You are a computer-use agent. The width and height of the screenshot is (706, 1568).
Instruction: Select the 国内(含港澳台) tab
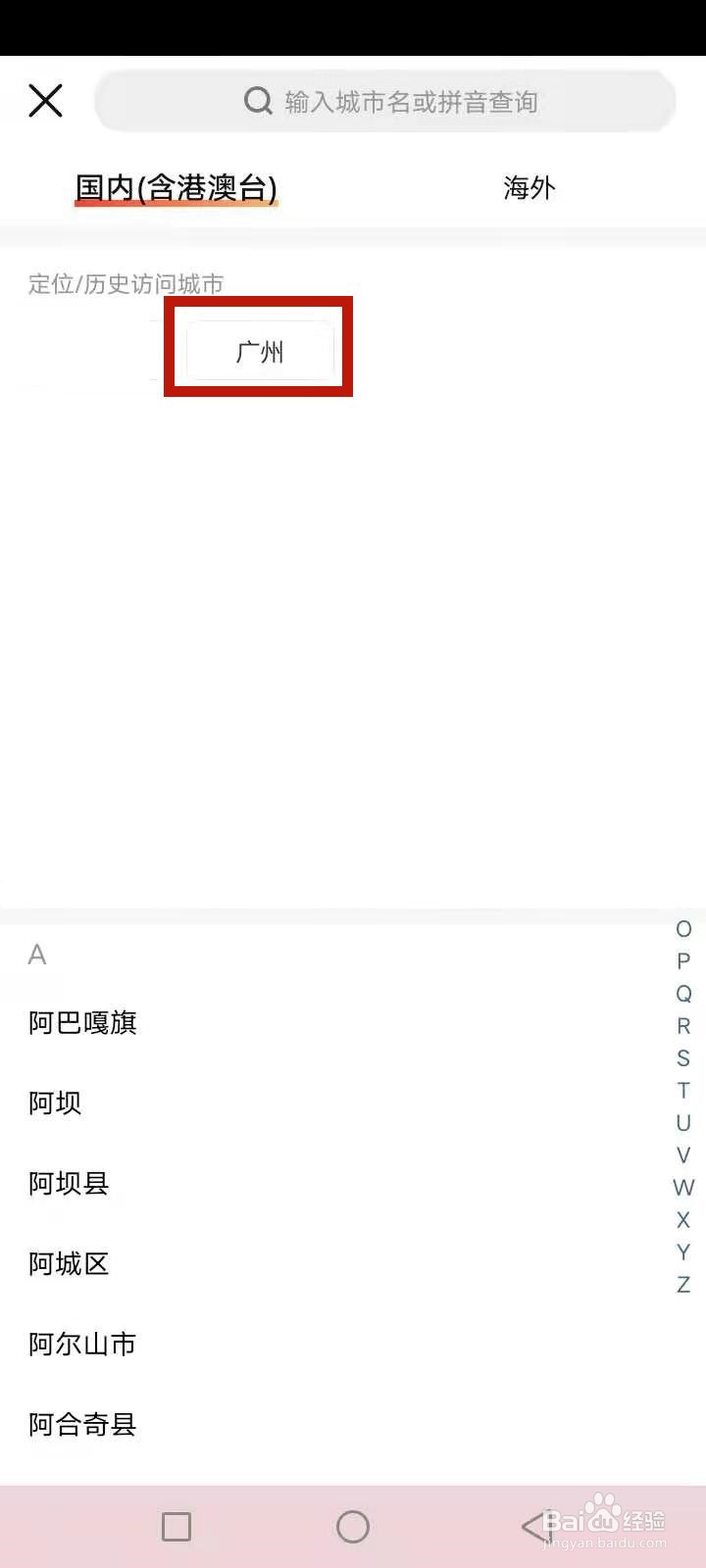pos(177,187)
